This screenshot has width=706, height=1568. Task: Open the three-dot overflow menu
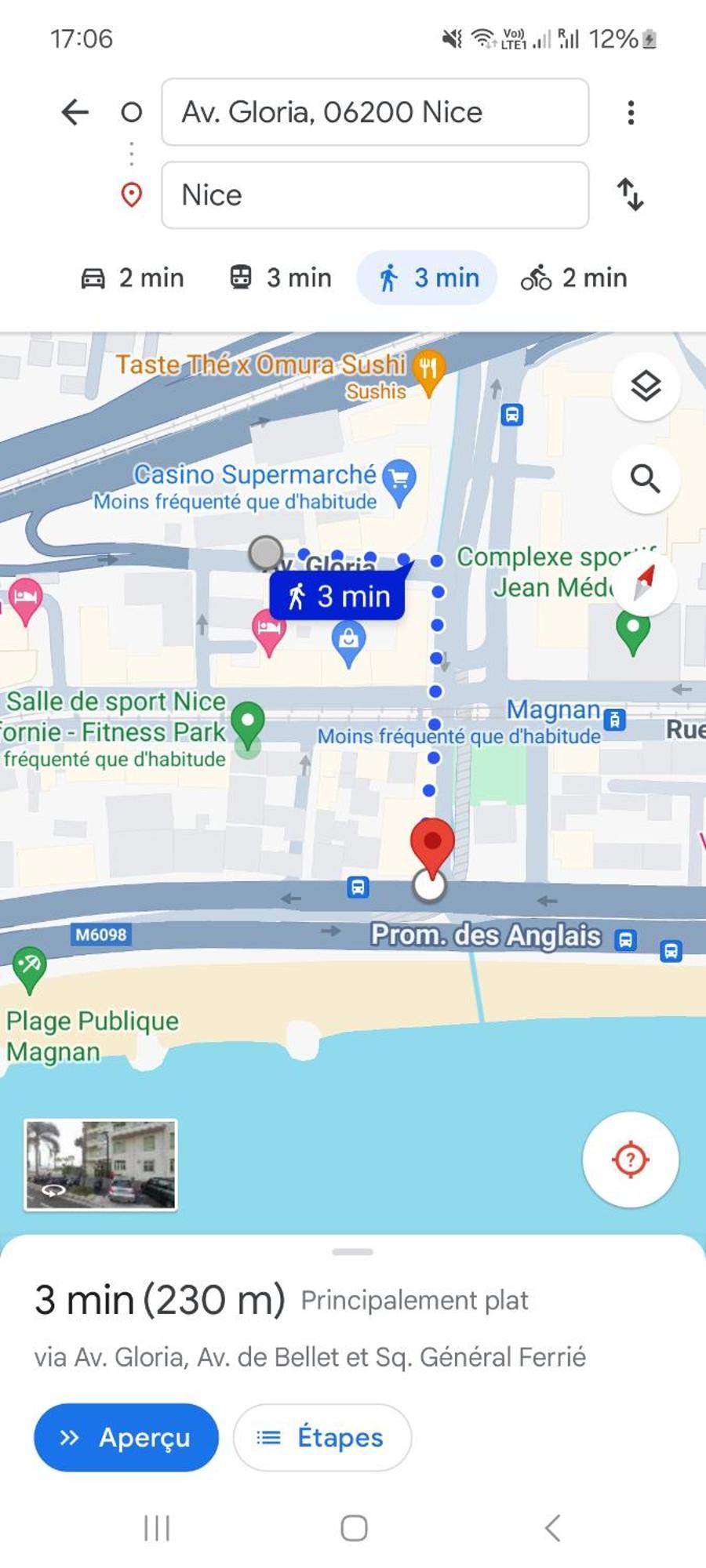[631, 112]
